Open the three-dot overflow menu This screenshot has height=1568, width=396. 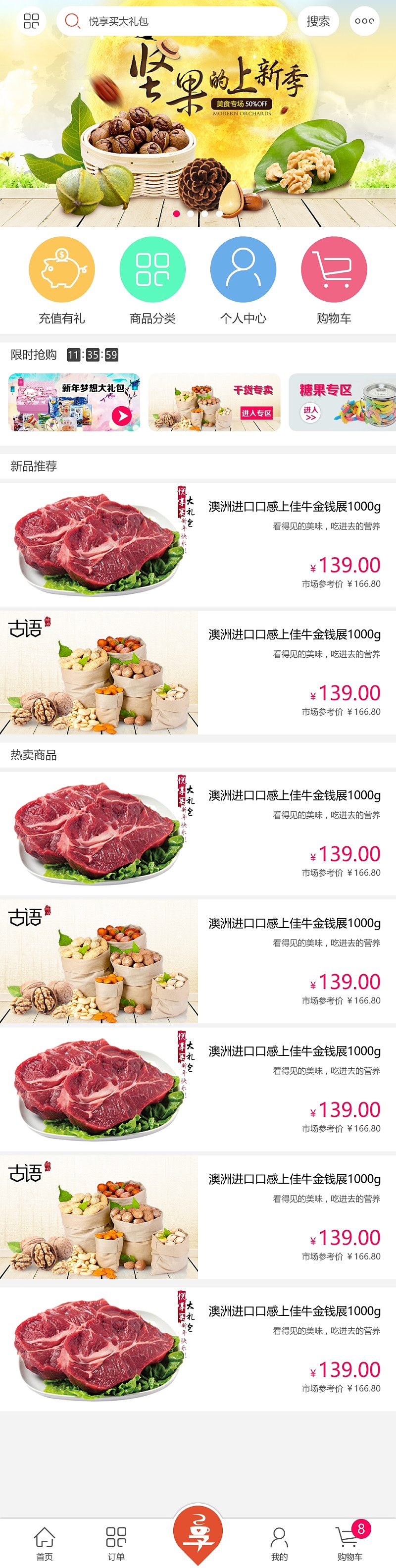point(364,21)
